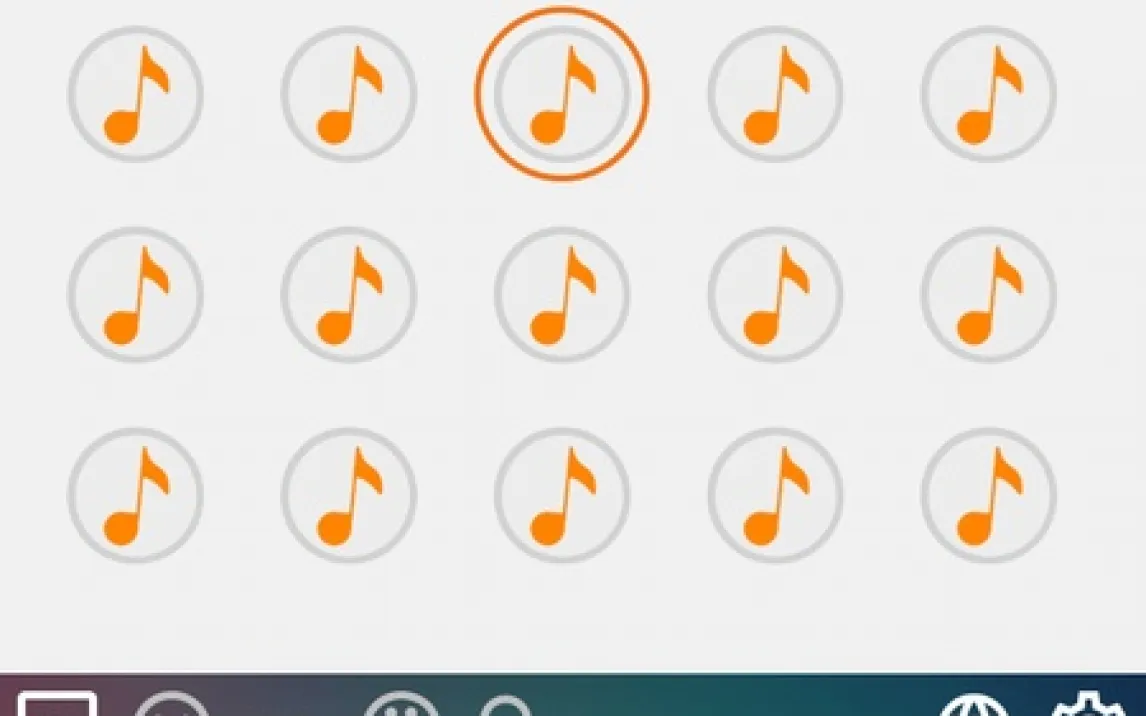
Task: Tap the smiley face icon in the bottom bar
Action: coord(400,706)
